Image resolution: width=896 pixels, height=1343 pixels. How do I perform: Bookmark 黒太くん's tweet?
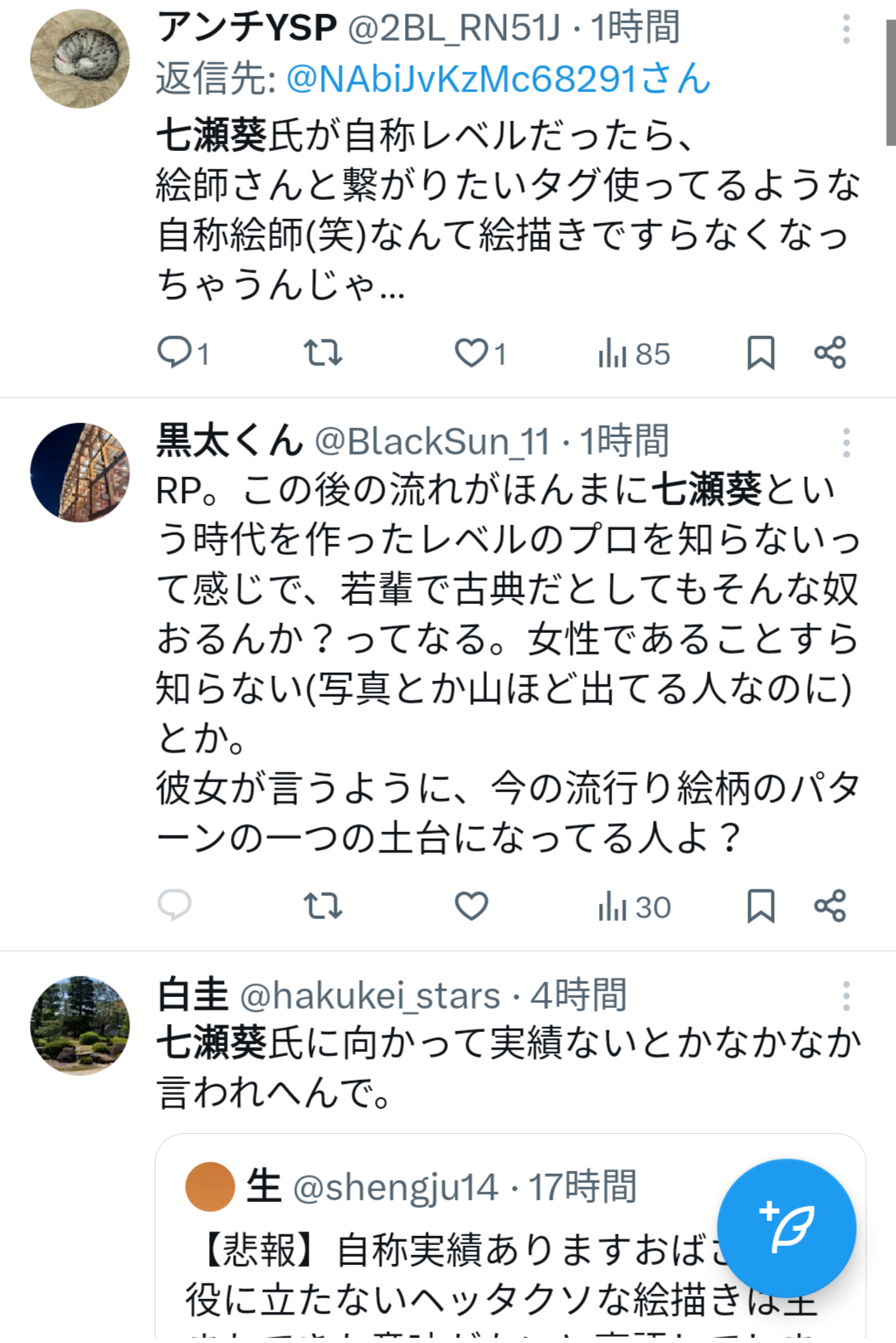click(x=761, y=905)
